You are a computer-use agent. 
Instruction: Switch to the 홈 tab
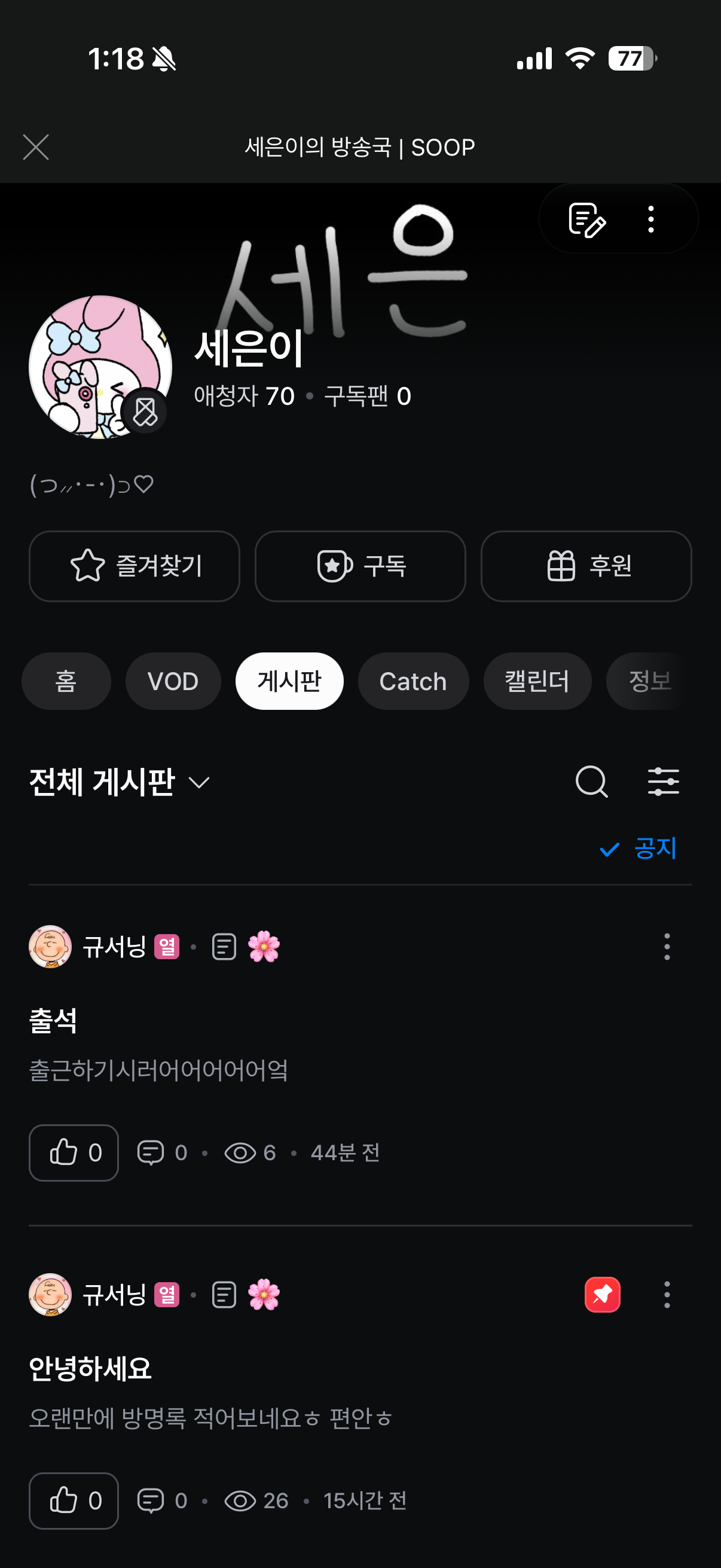point(66,681)
